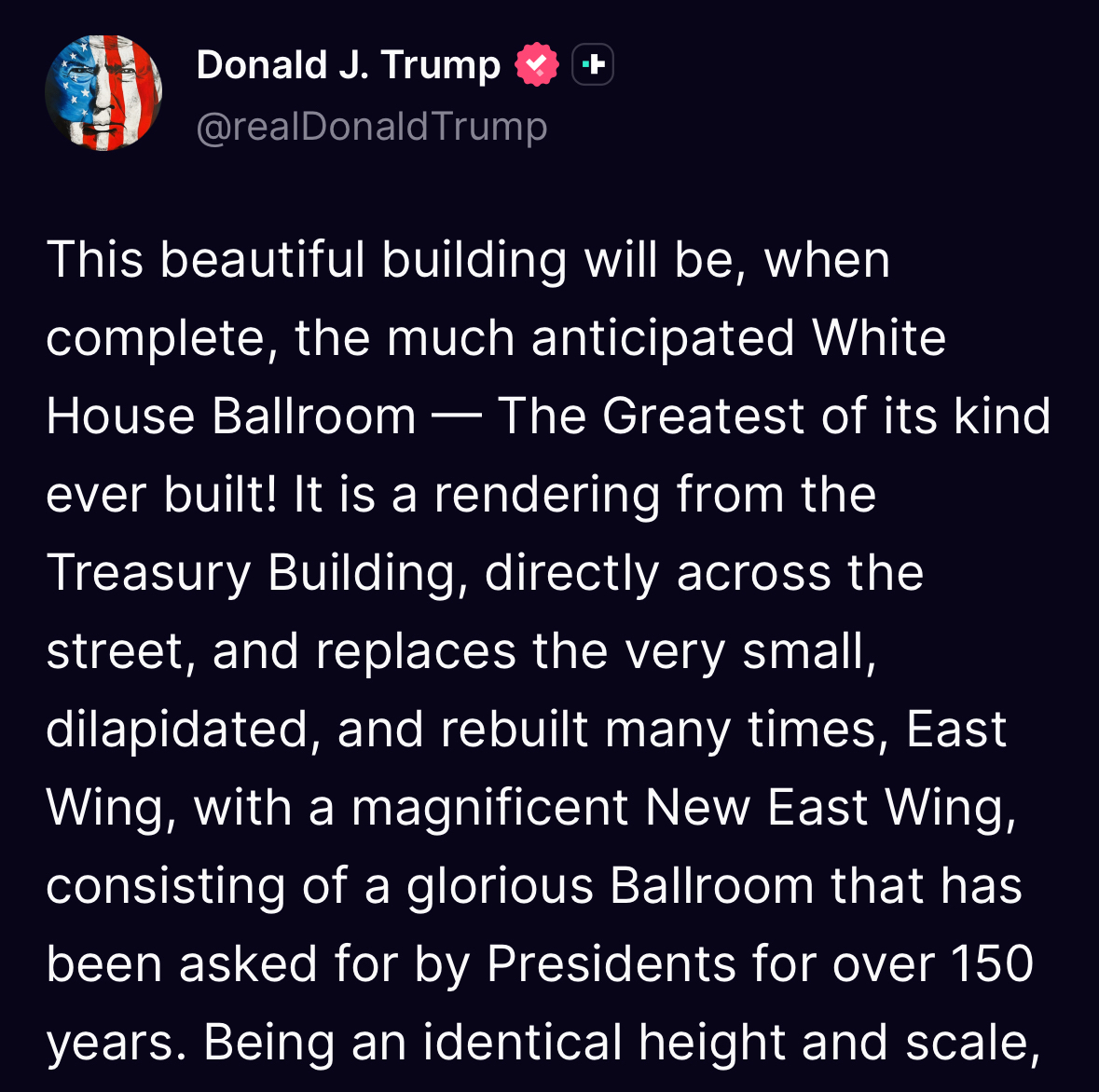
Task: Open Donald J. Trump's profile picture
Action: pyautogui.click(x=104, y=93)
